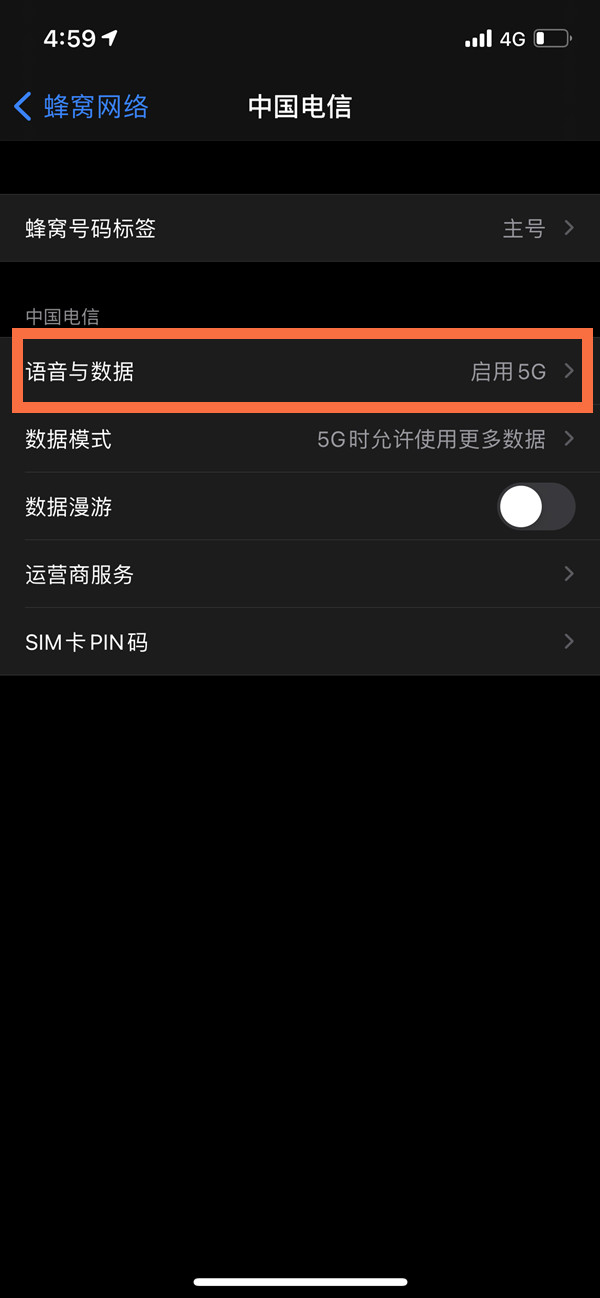600x1298 pixels.
Task: Open the 蜂窝号码标签 row
Action: [x=300, y=229]
